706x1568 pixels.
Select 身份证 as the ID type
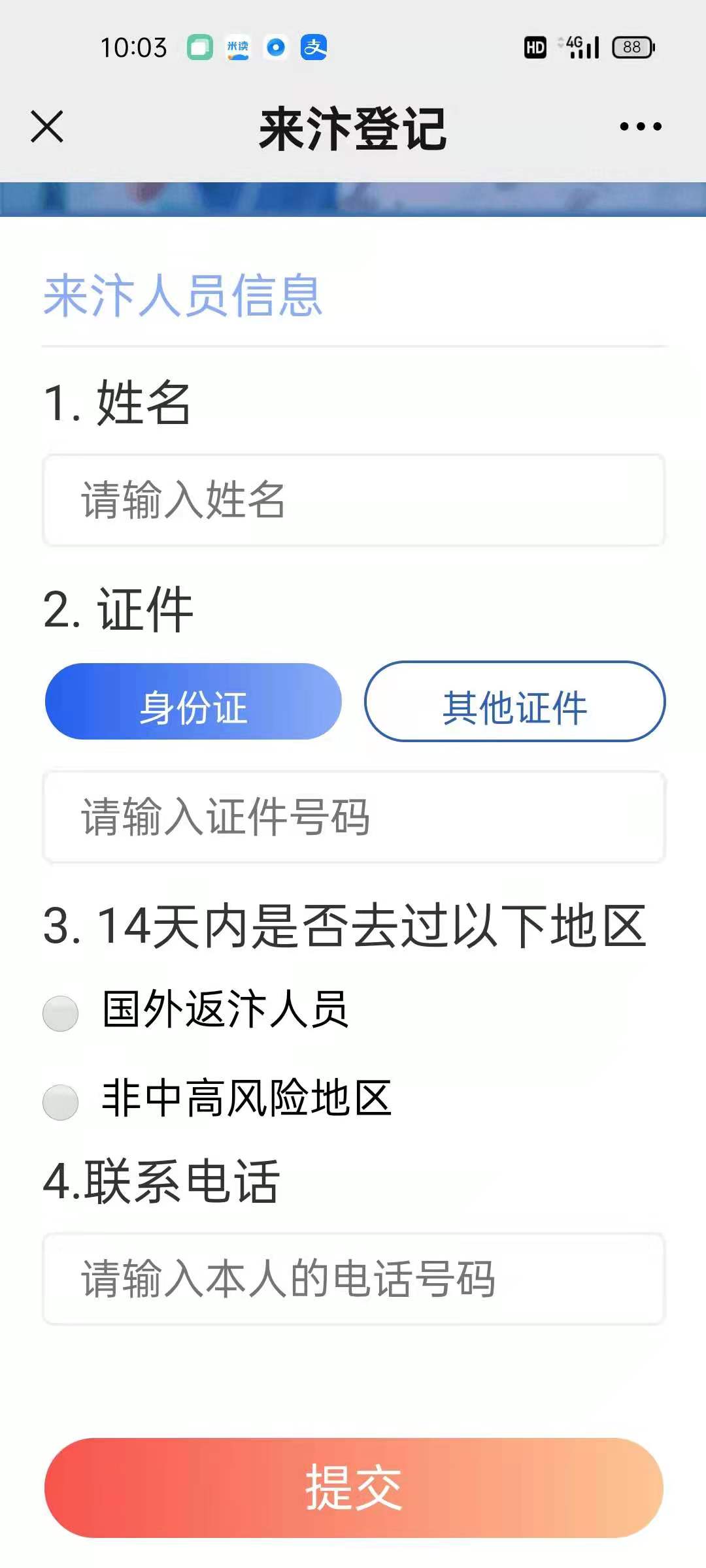click(x=193, y=702)
